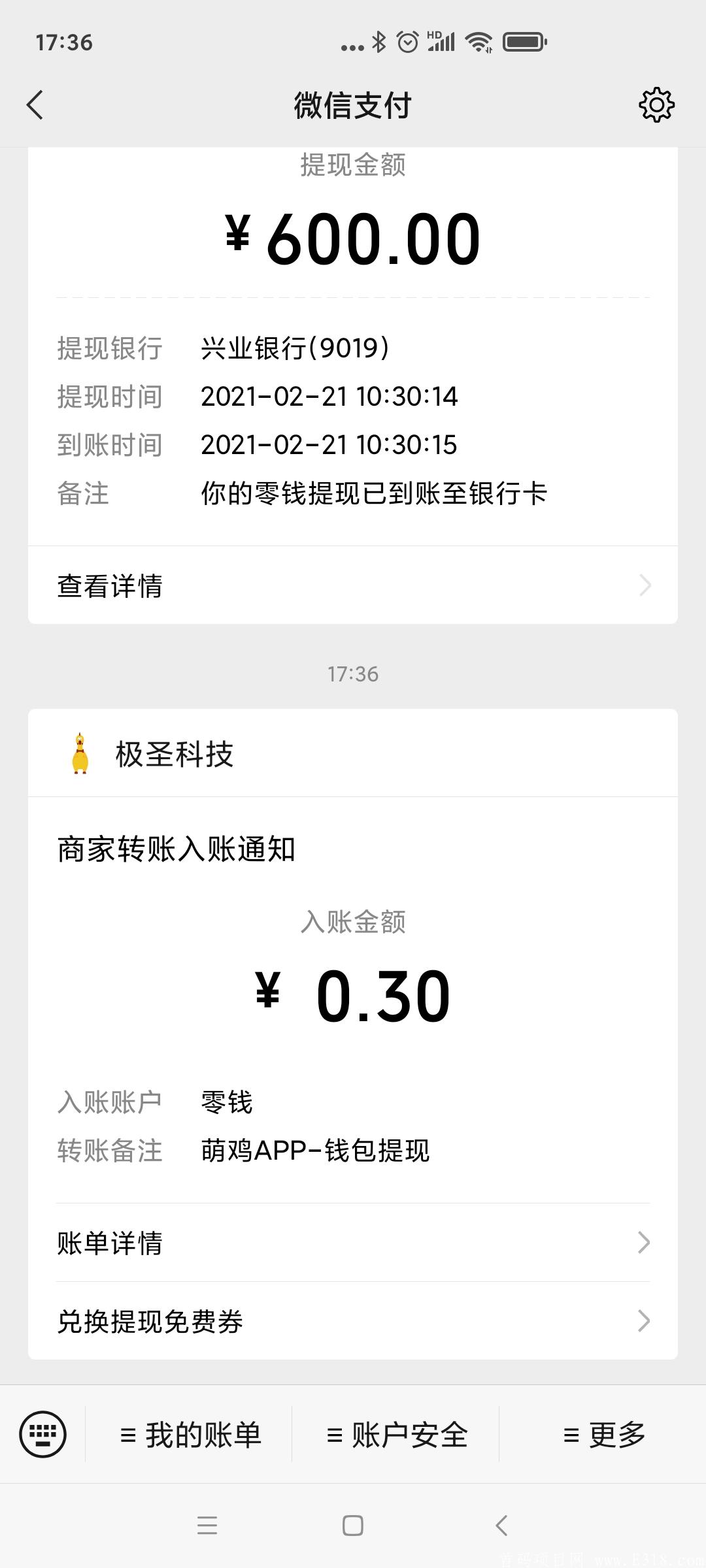Open the 我的账单 menu
The image size is (706, 1568).
point(190,1435)
